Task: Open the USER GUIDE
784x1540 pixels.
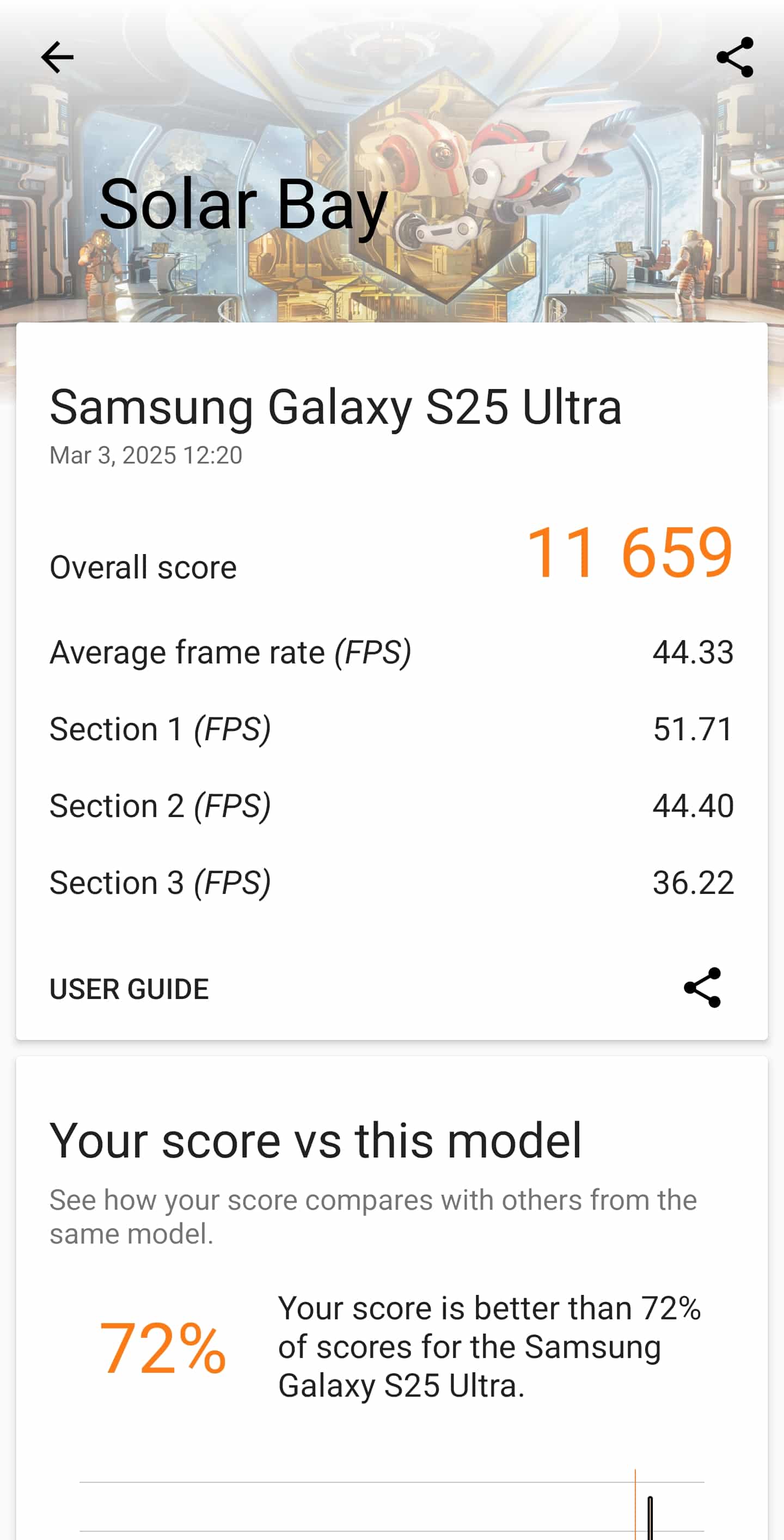Action: pos(129,989)
